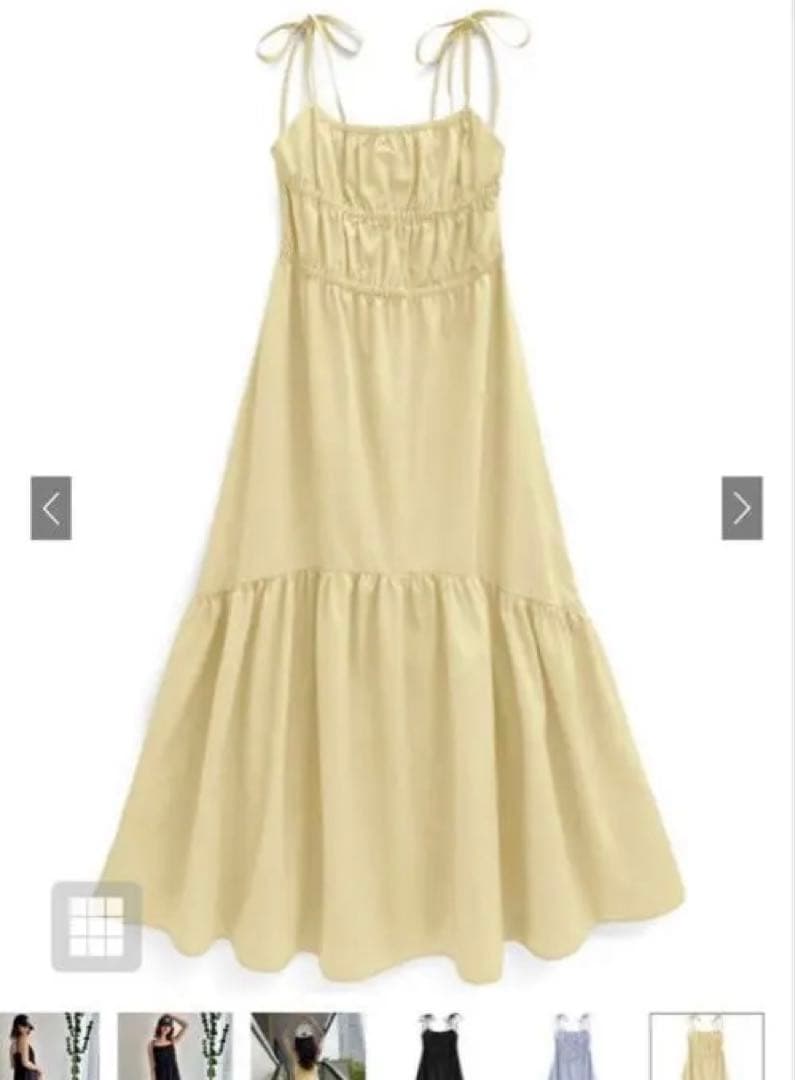The width and height of the screenshot is (795, 1080).
Task: View the blue dress thumbnail
Action: [x=573, y=1047]
